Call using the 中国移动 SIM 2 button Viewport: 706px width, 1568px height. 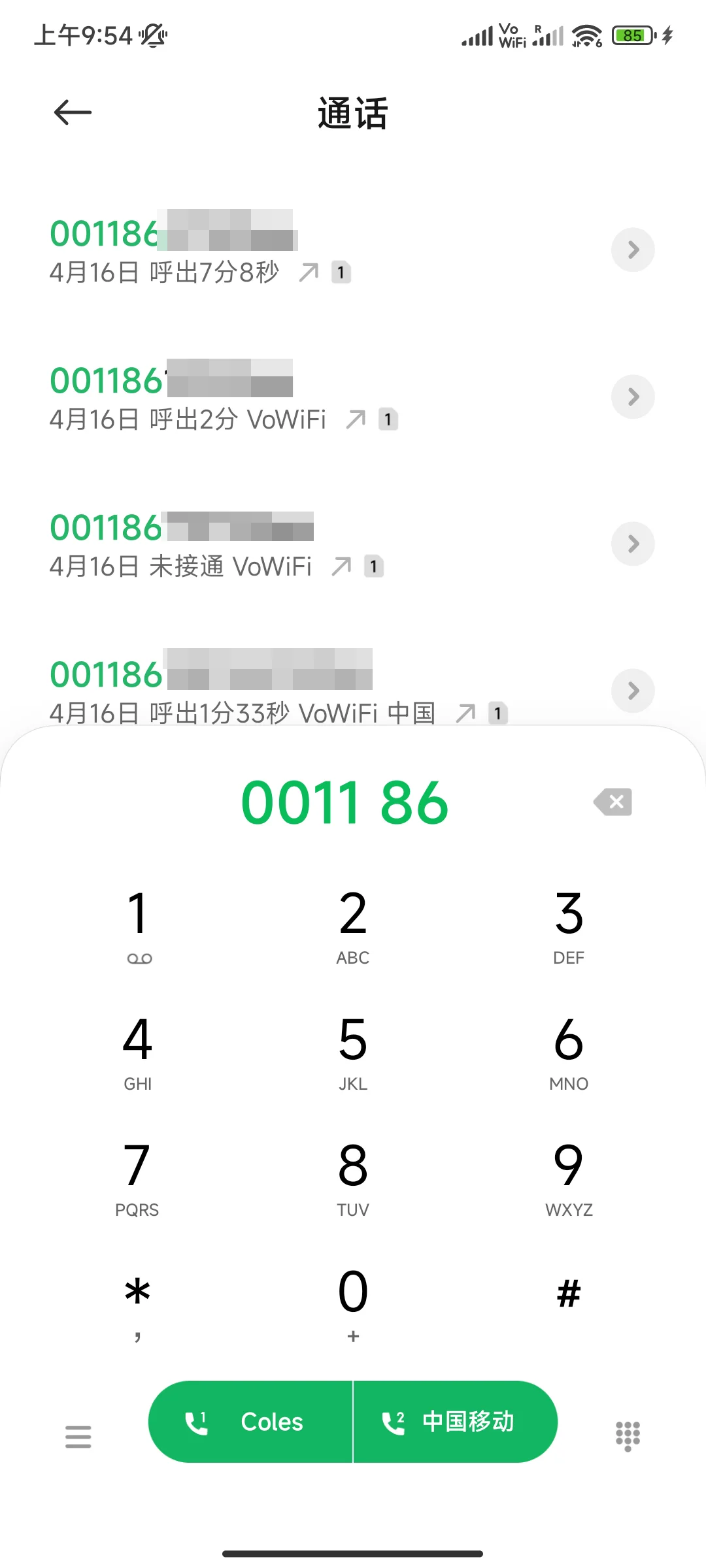455,1422
